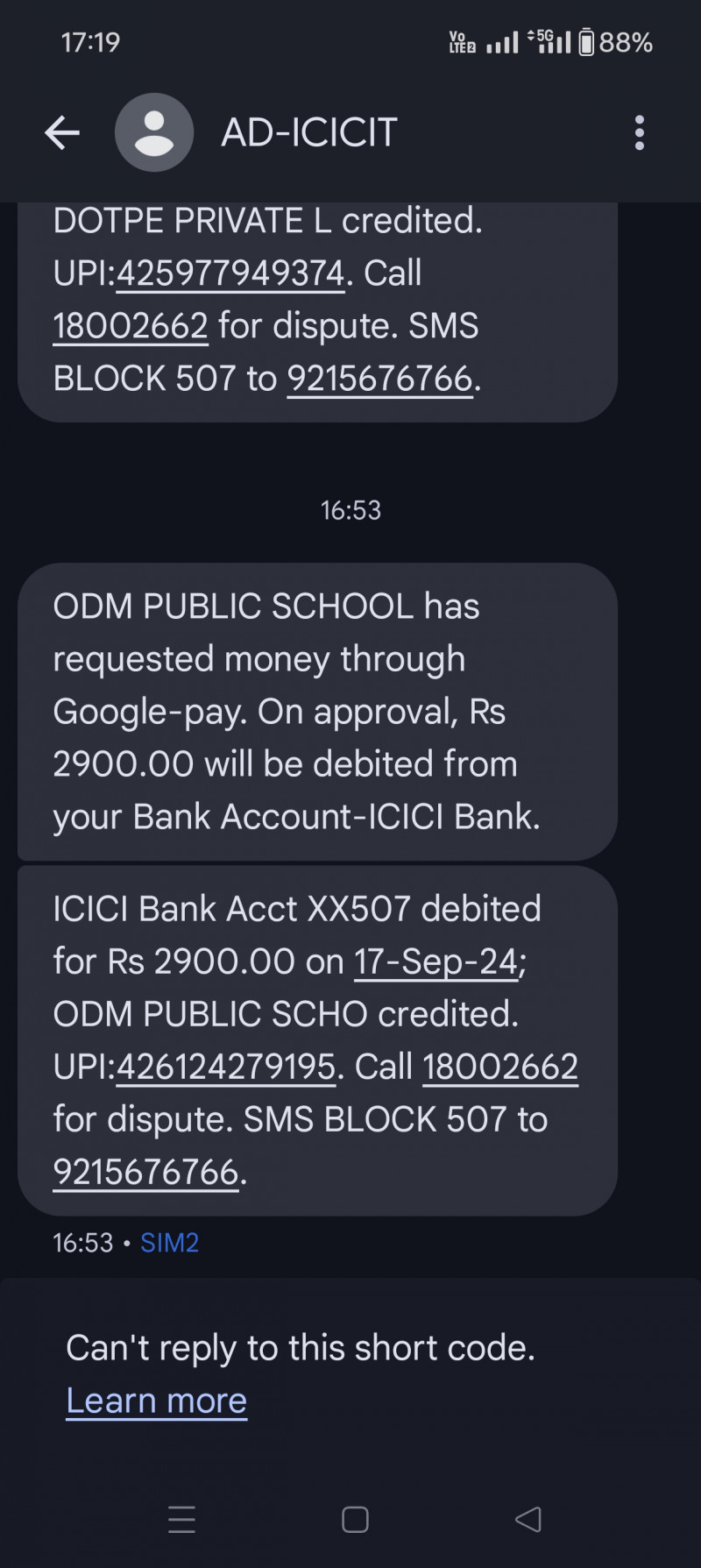The width and height of the screenshot is (701, 1568).
Task: Open the 17-Sep-24 date link
Action: coord(436,961)
